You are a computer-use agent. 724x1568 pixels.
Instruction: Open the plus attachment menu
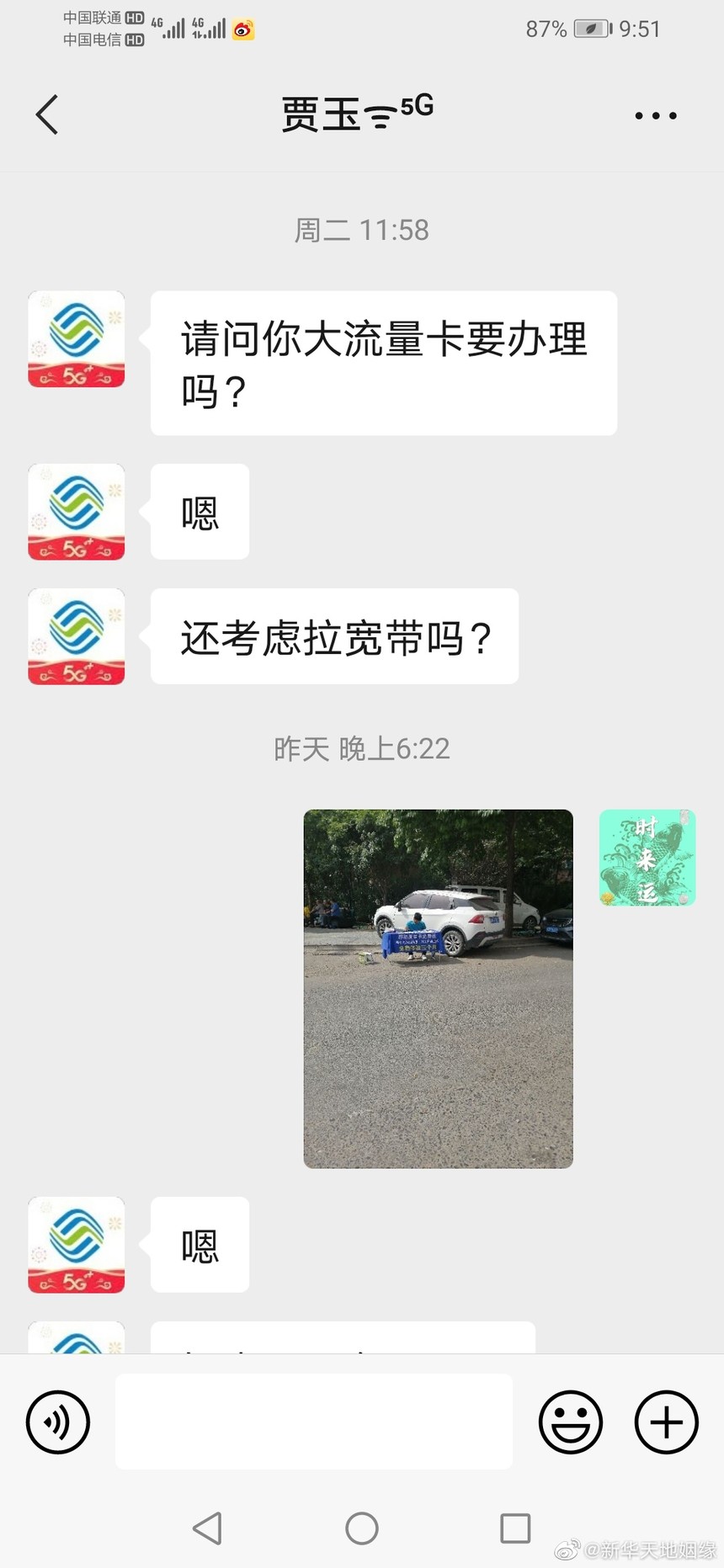[665, 1422]
